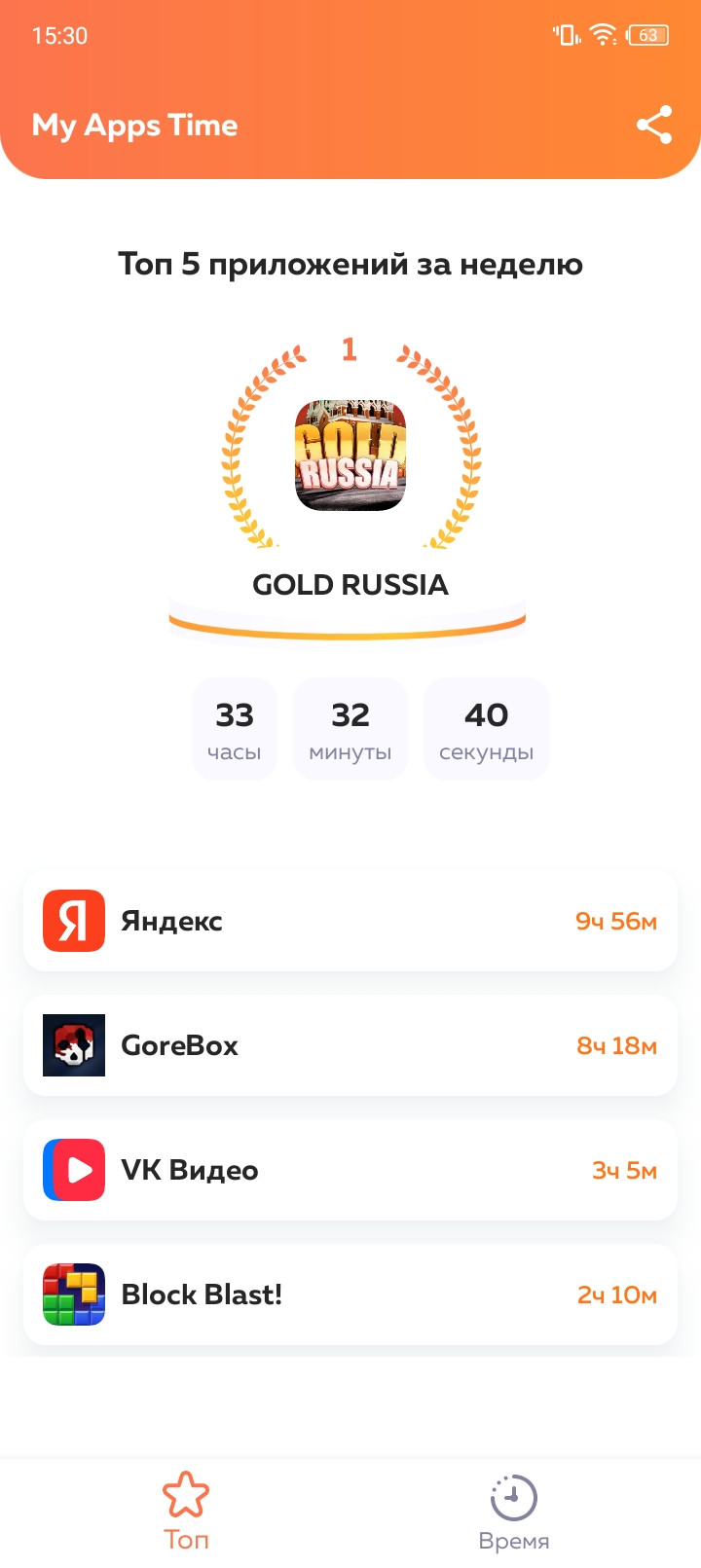
Task: Tap the GOLD RUSSIA top app icon
Action: pos(350,455)
